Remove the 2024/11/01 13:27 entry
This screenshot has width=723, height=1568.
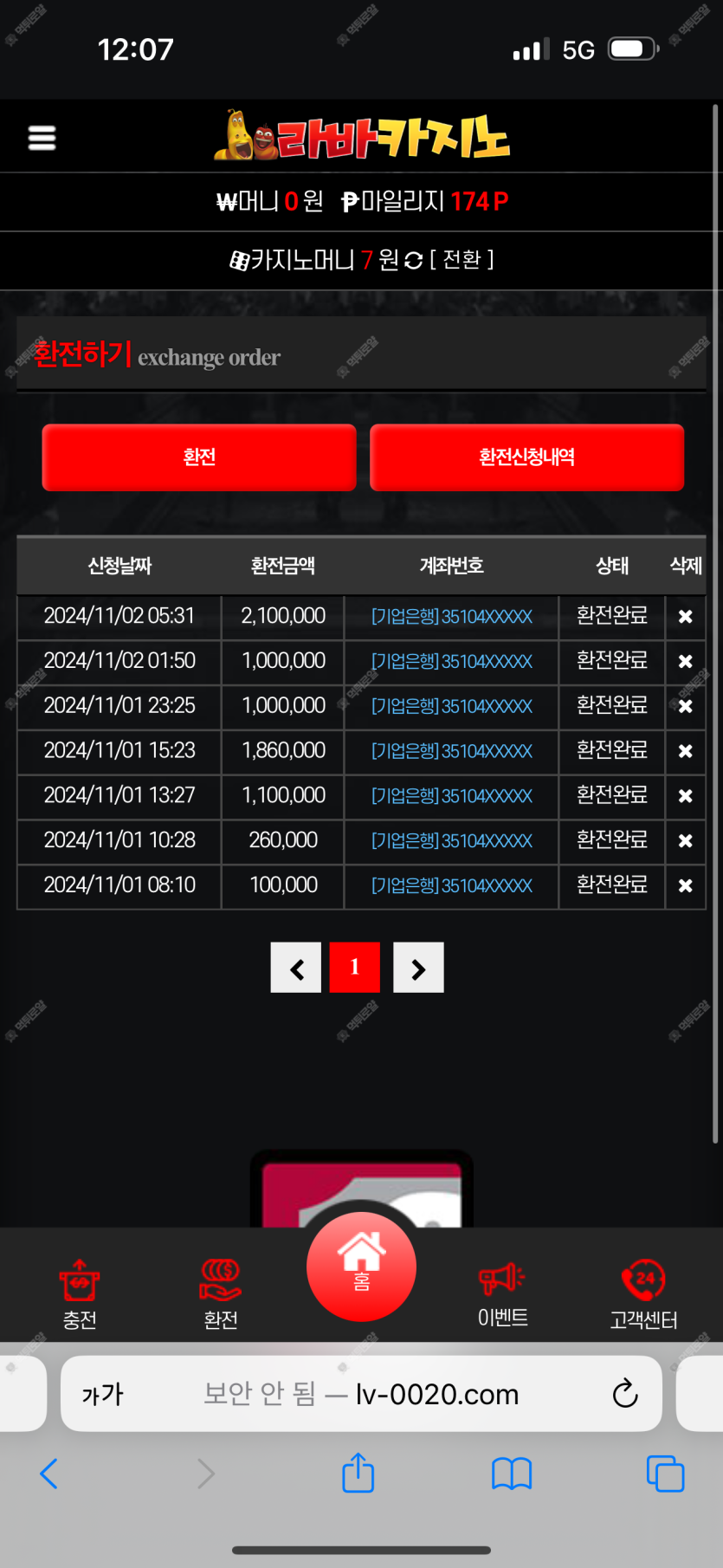click(x=685, y=796)
